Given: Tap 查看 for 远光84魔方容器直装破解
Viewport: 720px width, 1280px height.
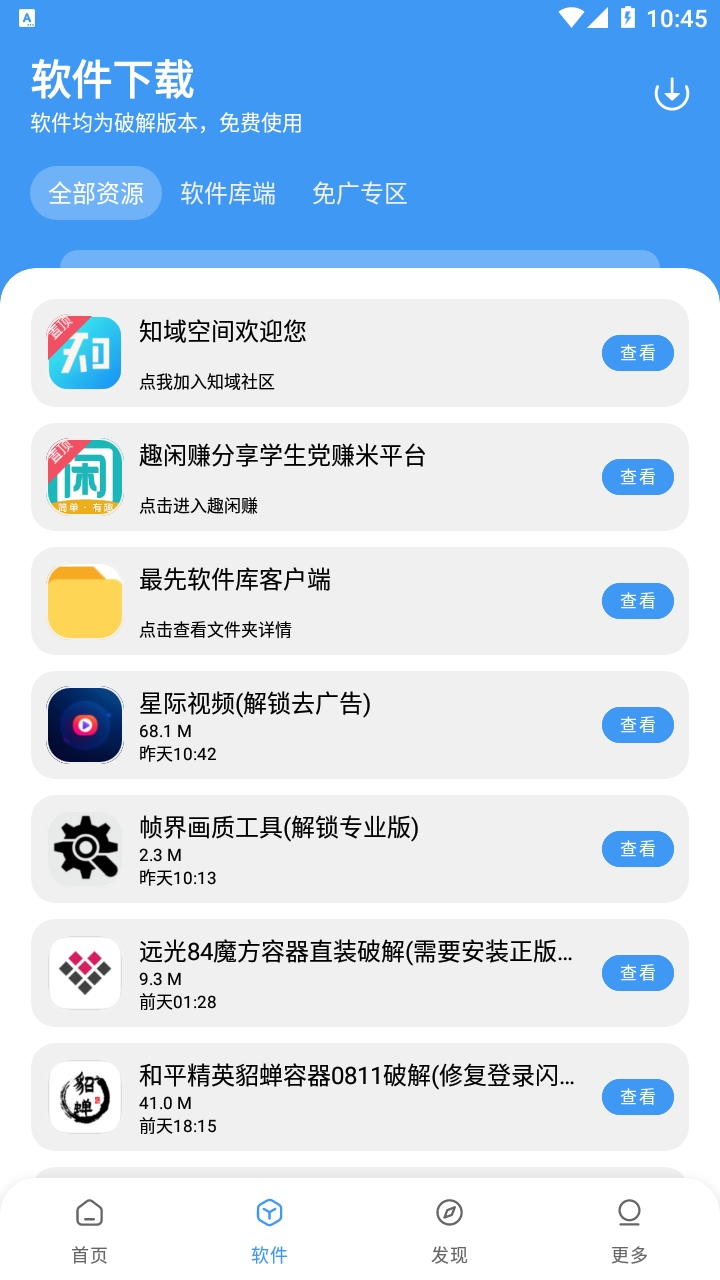Looking at the screenshot, I should point(638,973).
